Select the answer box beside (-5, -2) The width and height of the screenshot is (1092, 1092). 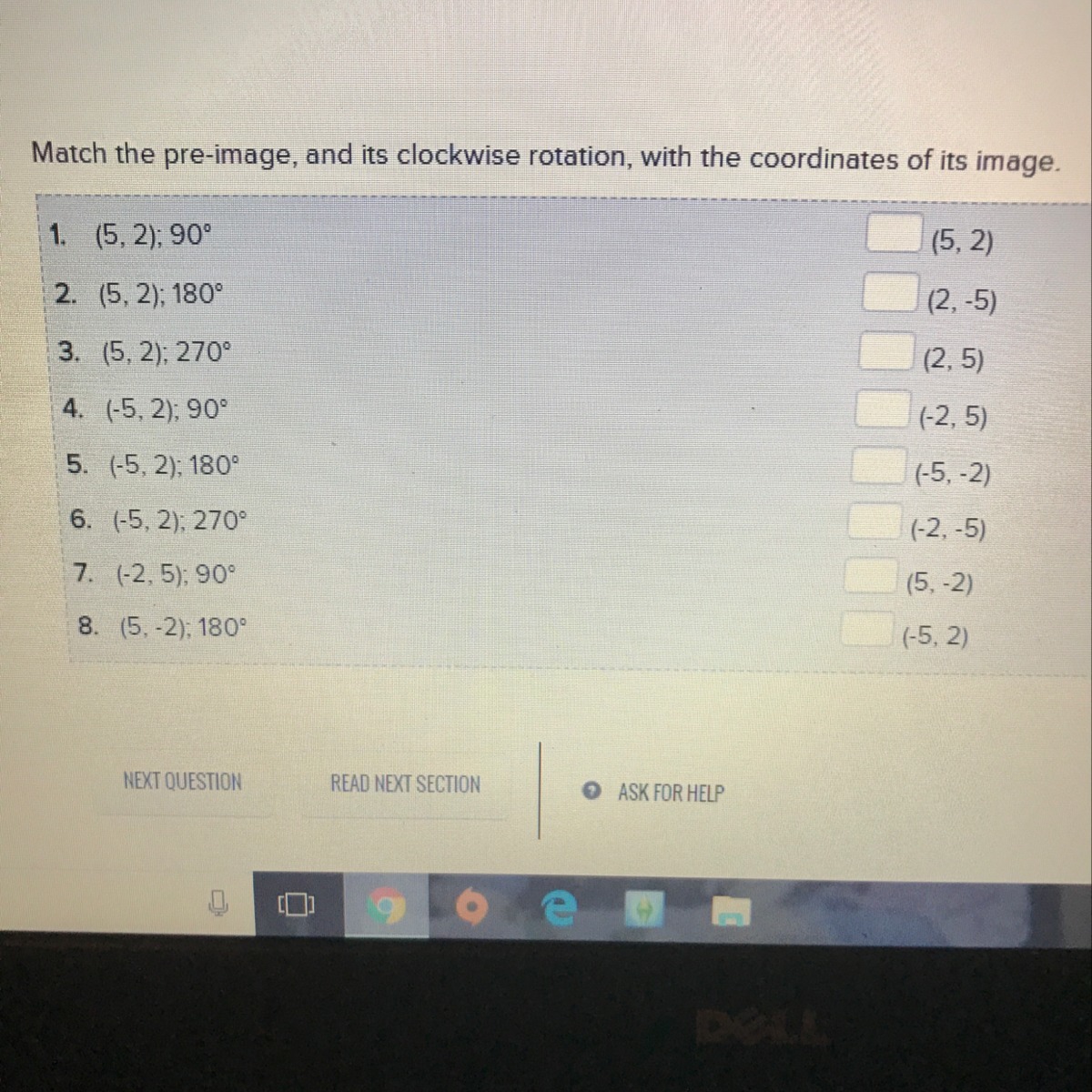pyautogui.click(x=879, y=465)
